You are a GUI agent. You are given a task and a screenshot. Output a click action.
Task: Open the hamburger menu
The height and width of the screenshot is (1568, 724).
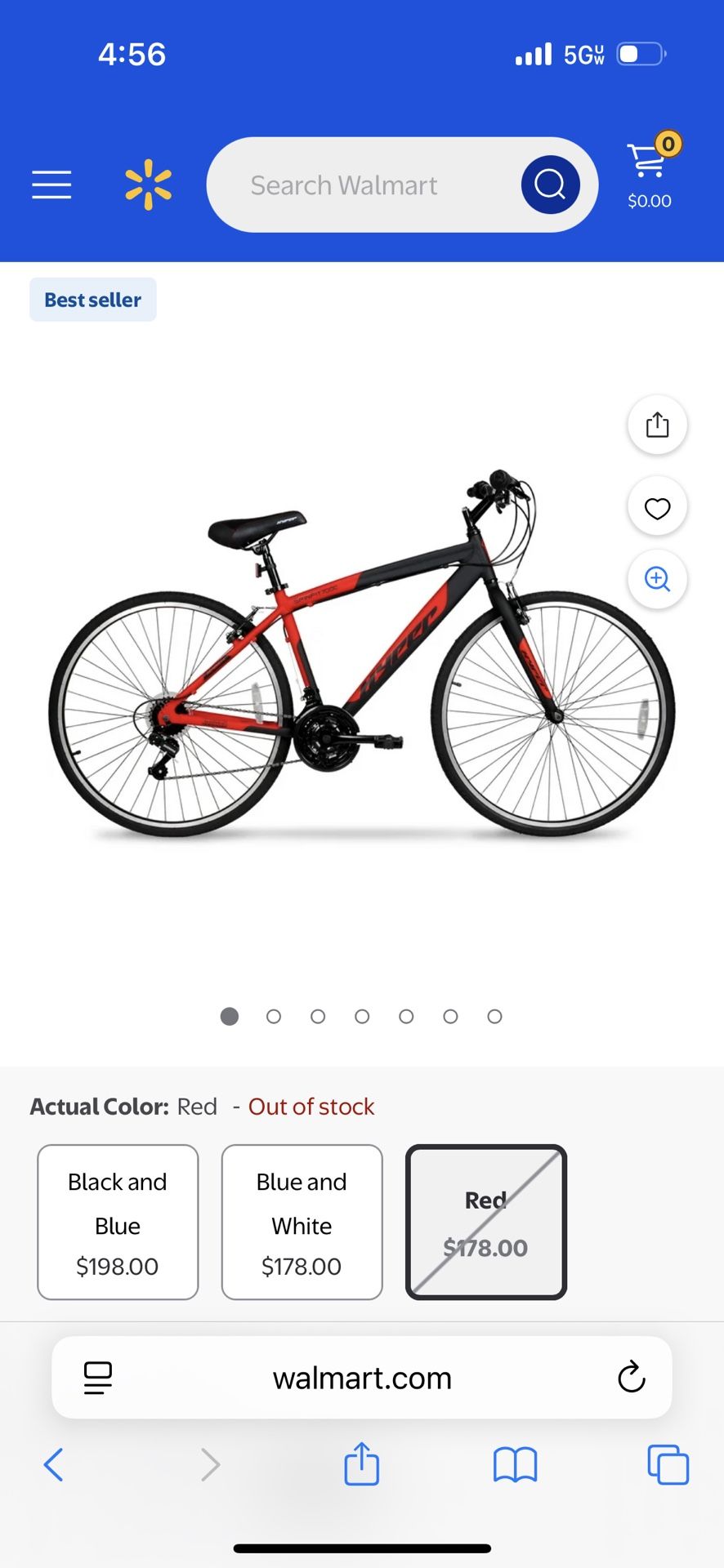pyautogui.click(x=51, y=185)
